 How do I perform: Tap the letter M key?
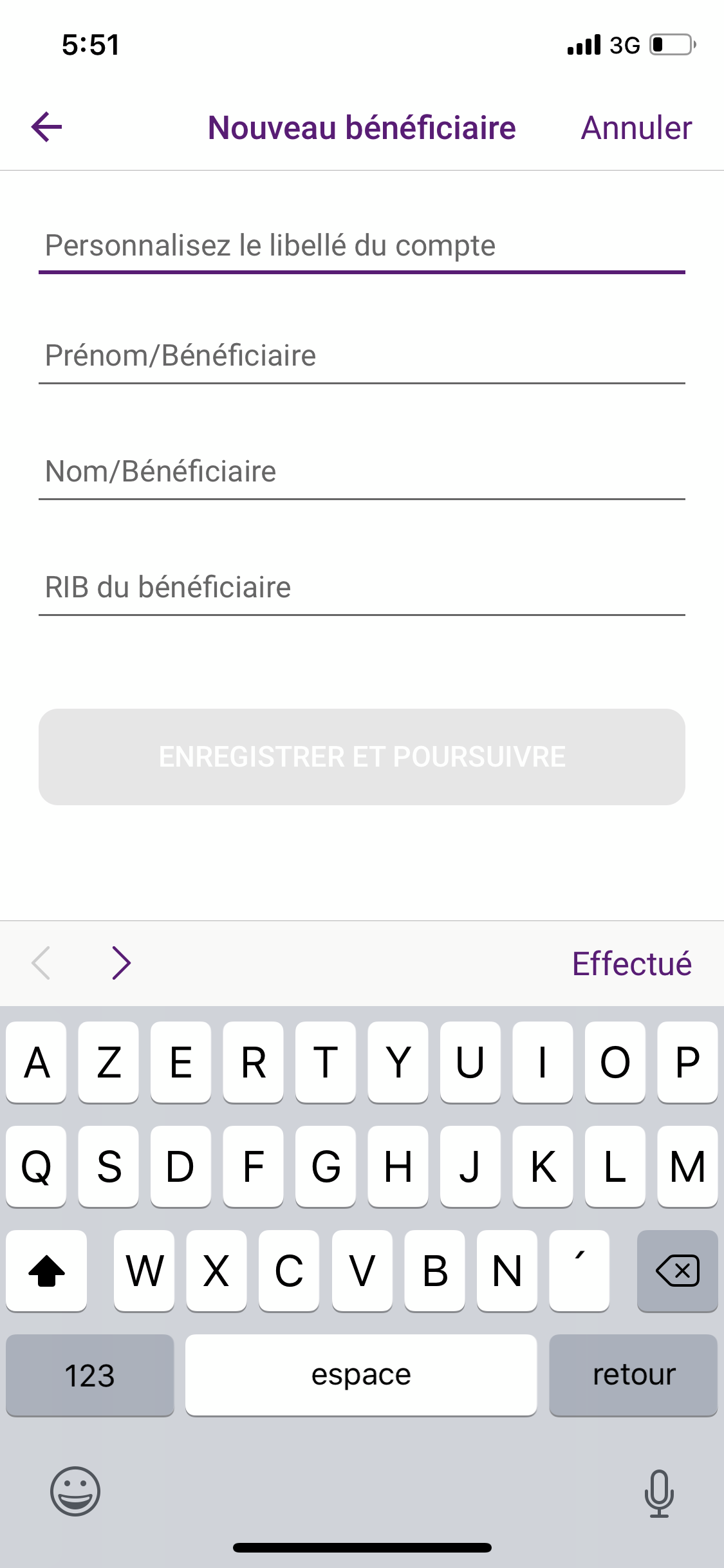[687, 1167]
